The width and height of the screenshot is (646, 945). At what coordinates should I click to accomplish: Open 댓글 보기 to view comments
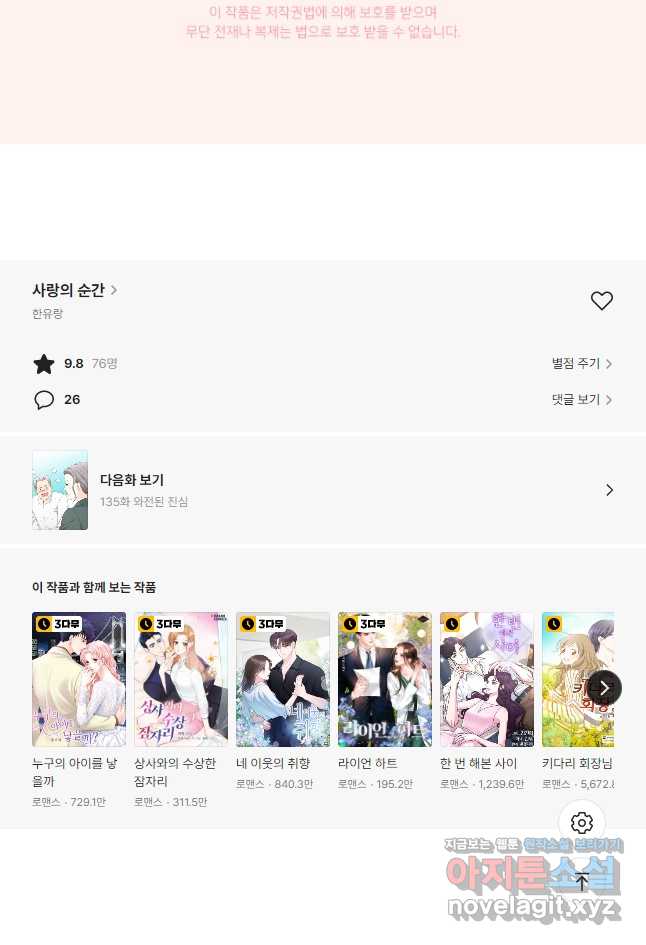click(x=581, y=400)
